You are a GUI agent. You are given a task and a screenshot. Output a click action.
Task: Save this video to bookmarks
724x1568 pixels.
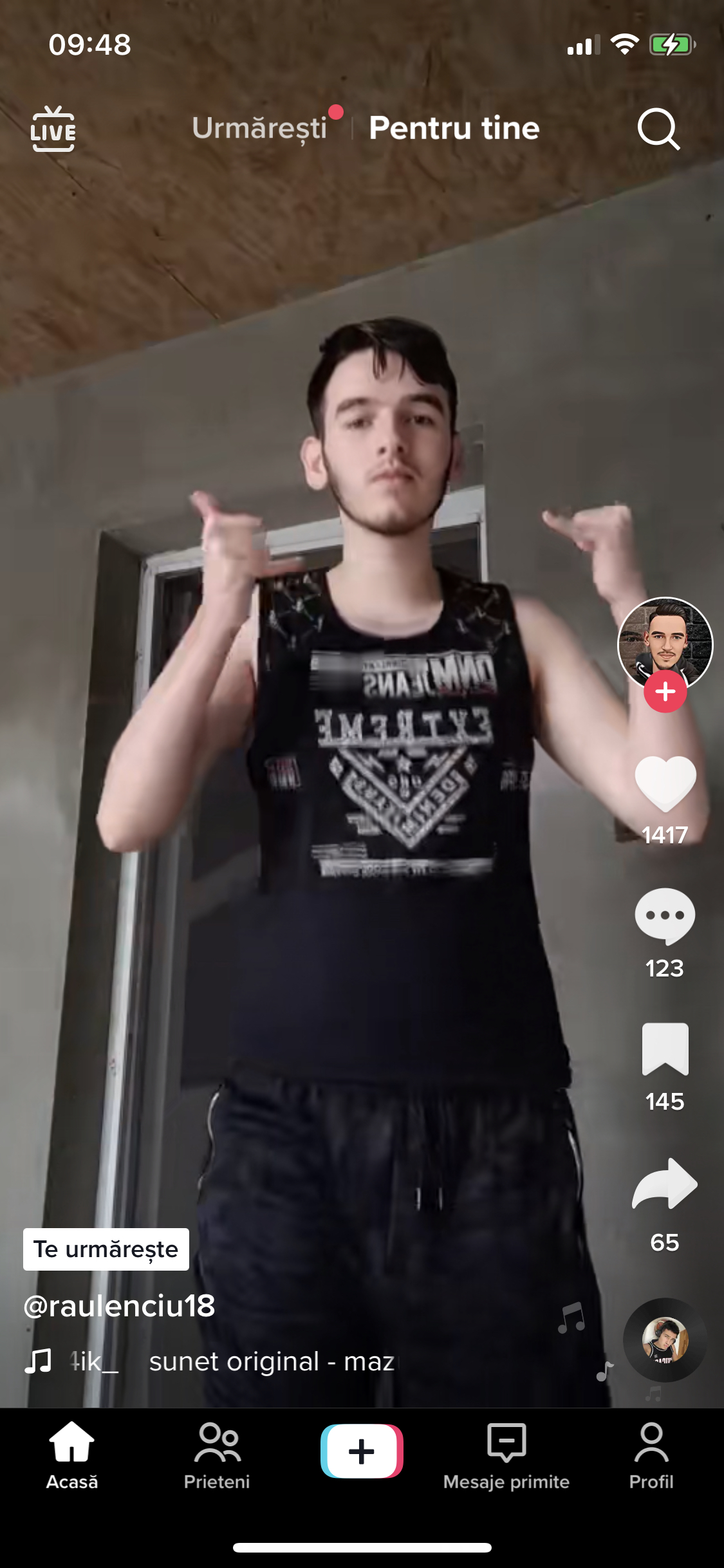(665, 1049)
